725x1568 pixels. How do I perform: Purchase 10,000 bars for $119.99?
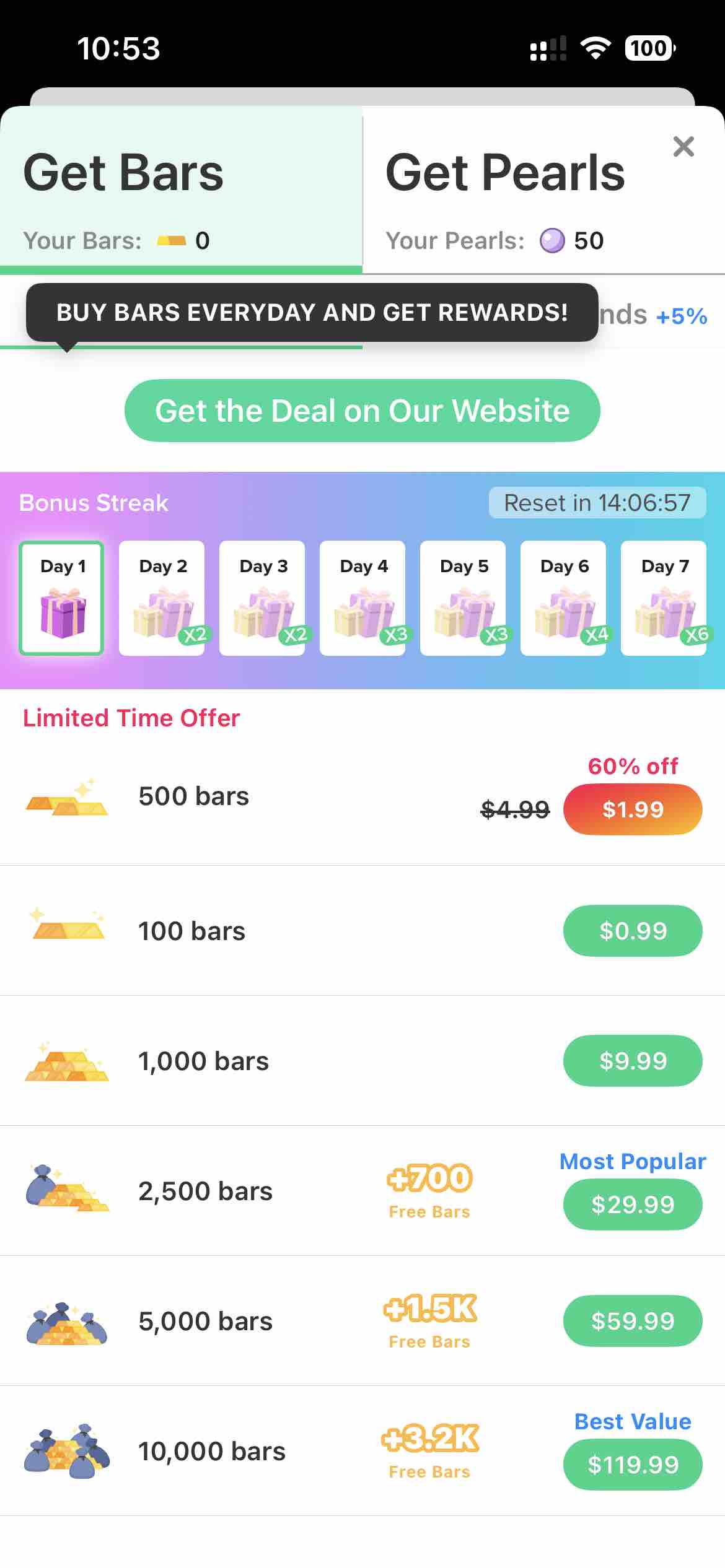pos(632,1465)
